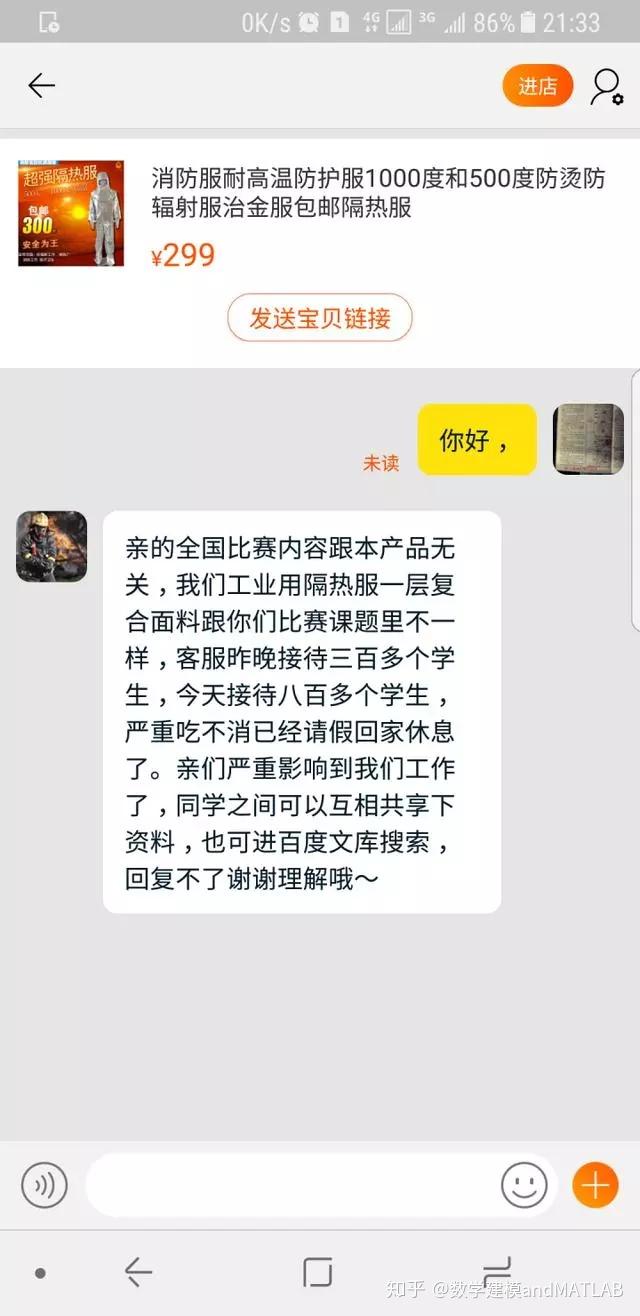This screenshot has height=1316, width=640.
Task: Switch to voice input in message bar
Action: coord(44,1186)
